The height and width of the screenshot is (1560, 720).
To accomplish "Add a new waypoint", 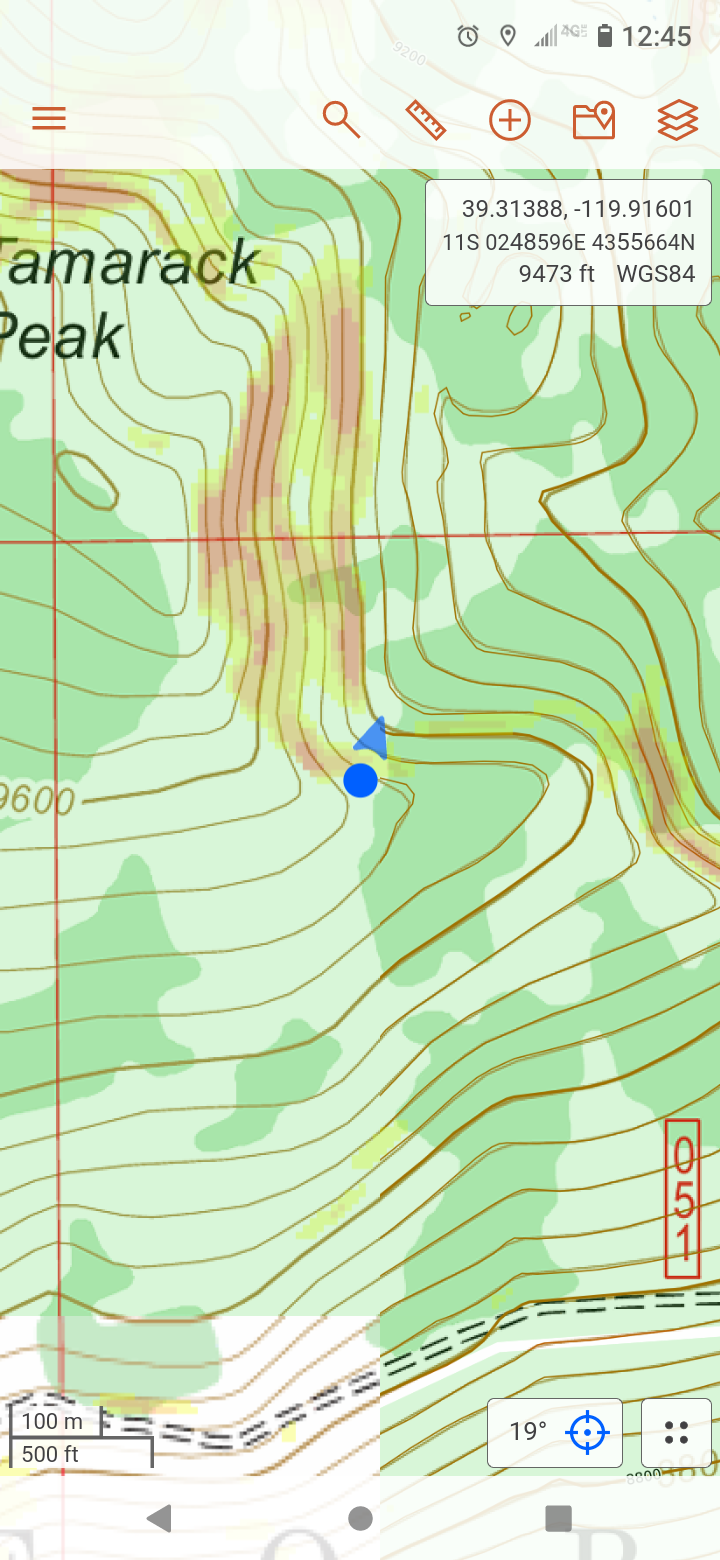I will [509, 120].
